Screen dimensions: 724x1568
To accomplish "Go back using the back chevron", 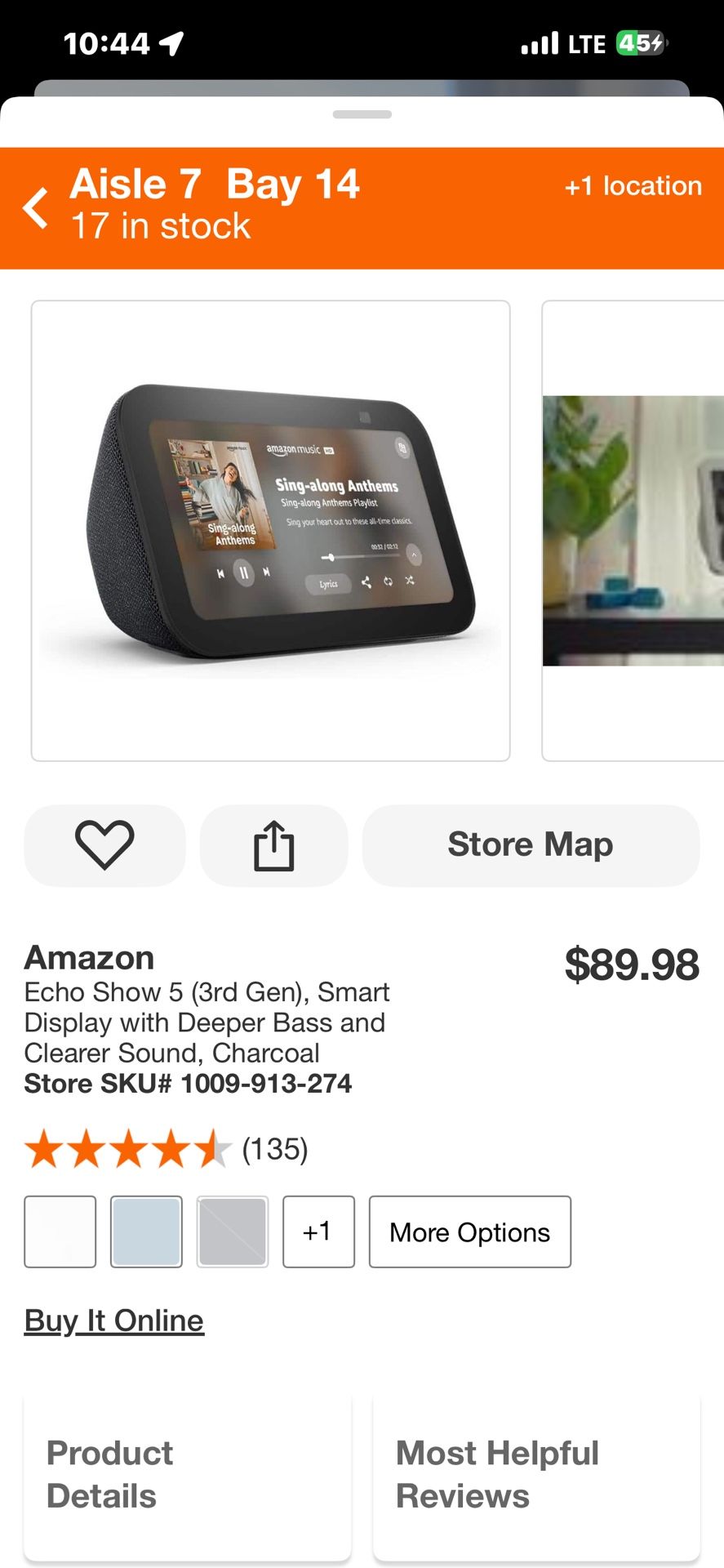I will click(36, 207).
